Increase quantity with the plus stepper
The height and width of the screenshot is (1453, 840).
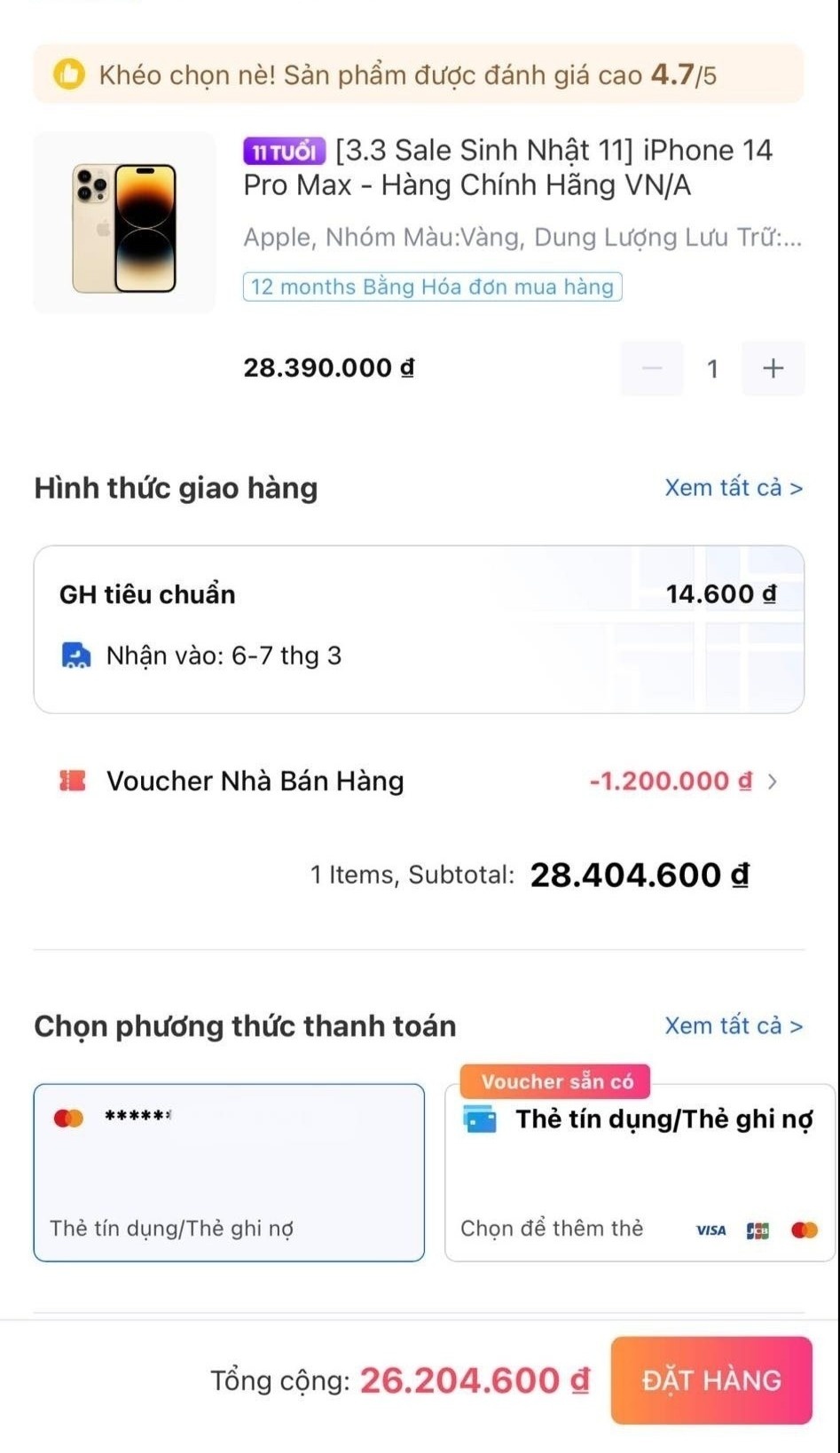click(772, 368)
